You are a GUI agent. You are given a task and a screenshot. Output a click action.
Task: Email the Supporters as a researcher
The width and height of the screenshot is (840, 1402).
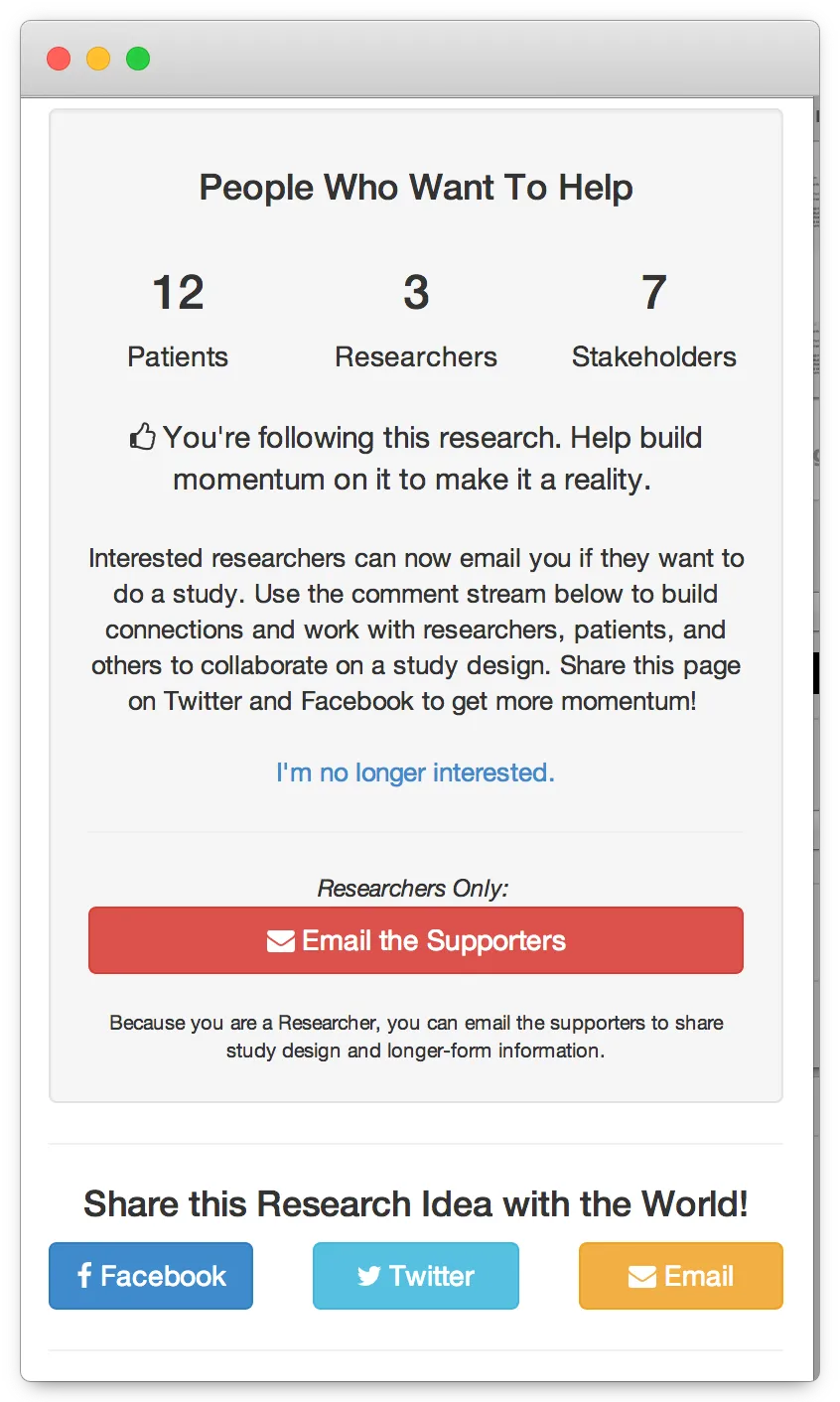pyautogui.click(x=415, y=940)
